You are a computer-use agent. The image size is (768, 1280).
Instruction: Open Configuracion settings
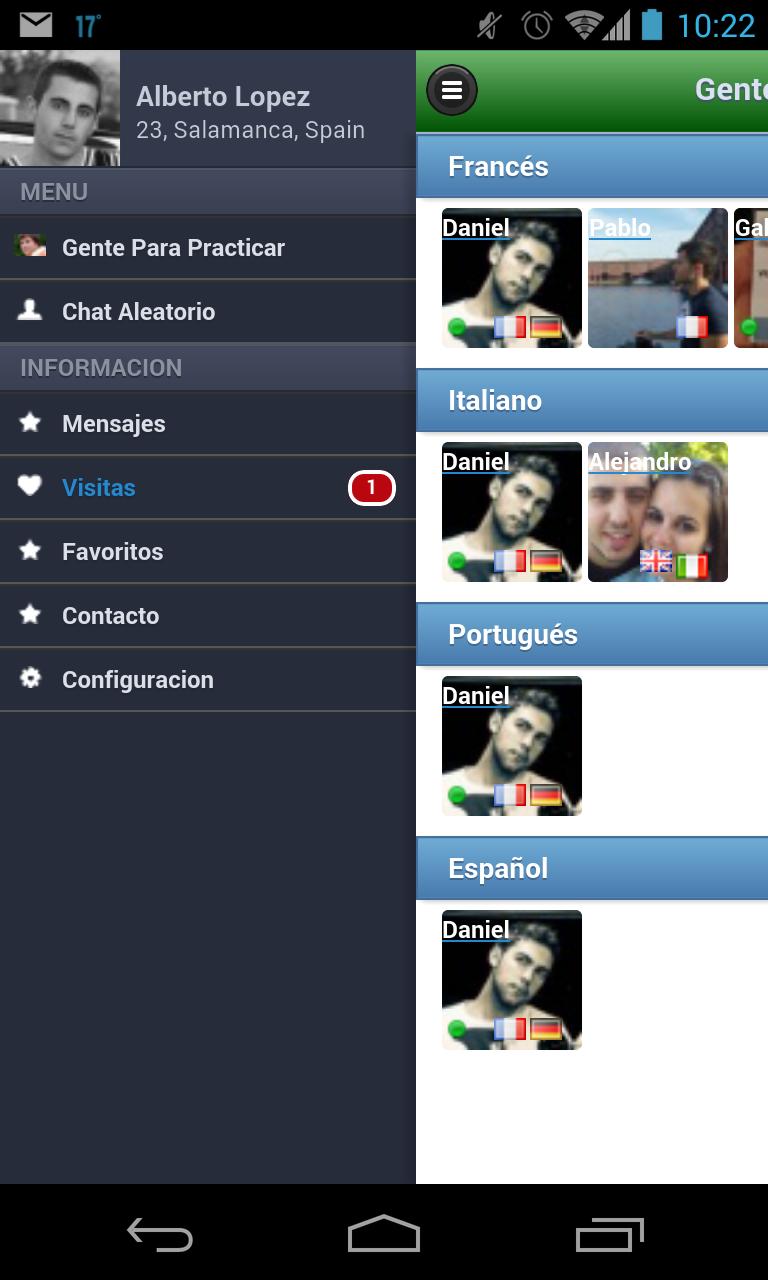point(137,680)
